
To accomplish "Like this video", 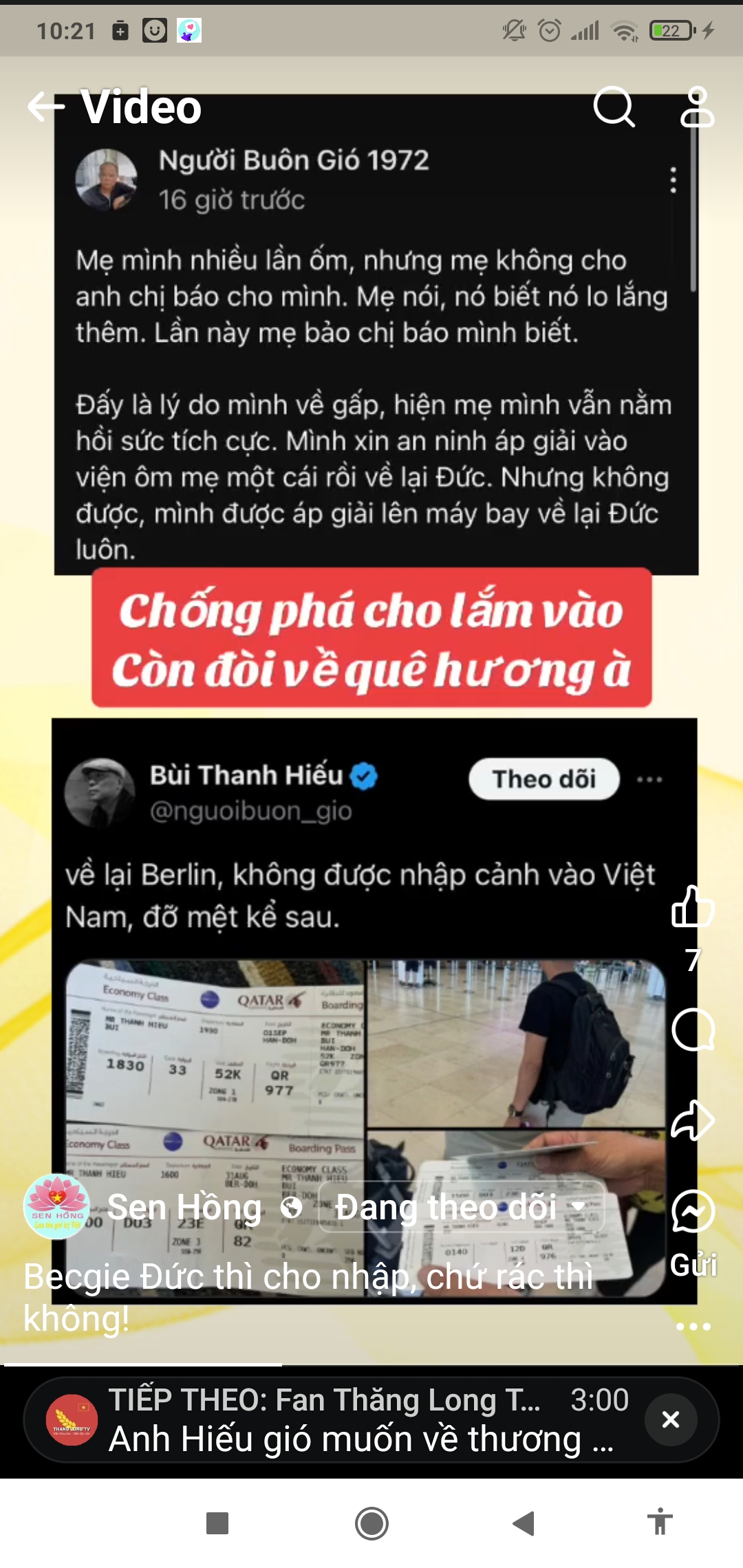I will [x=693, y=906].
